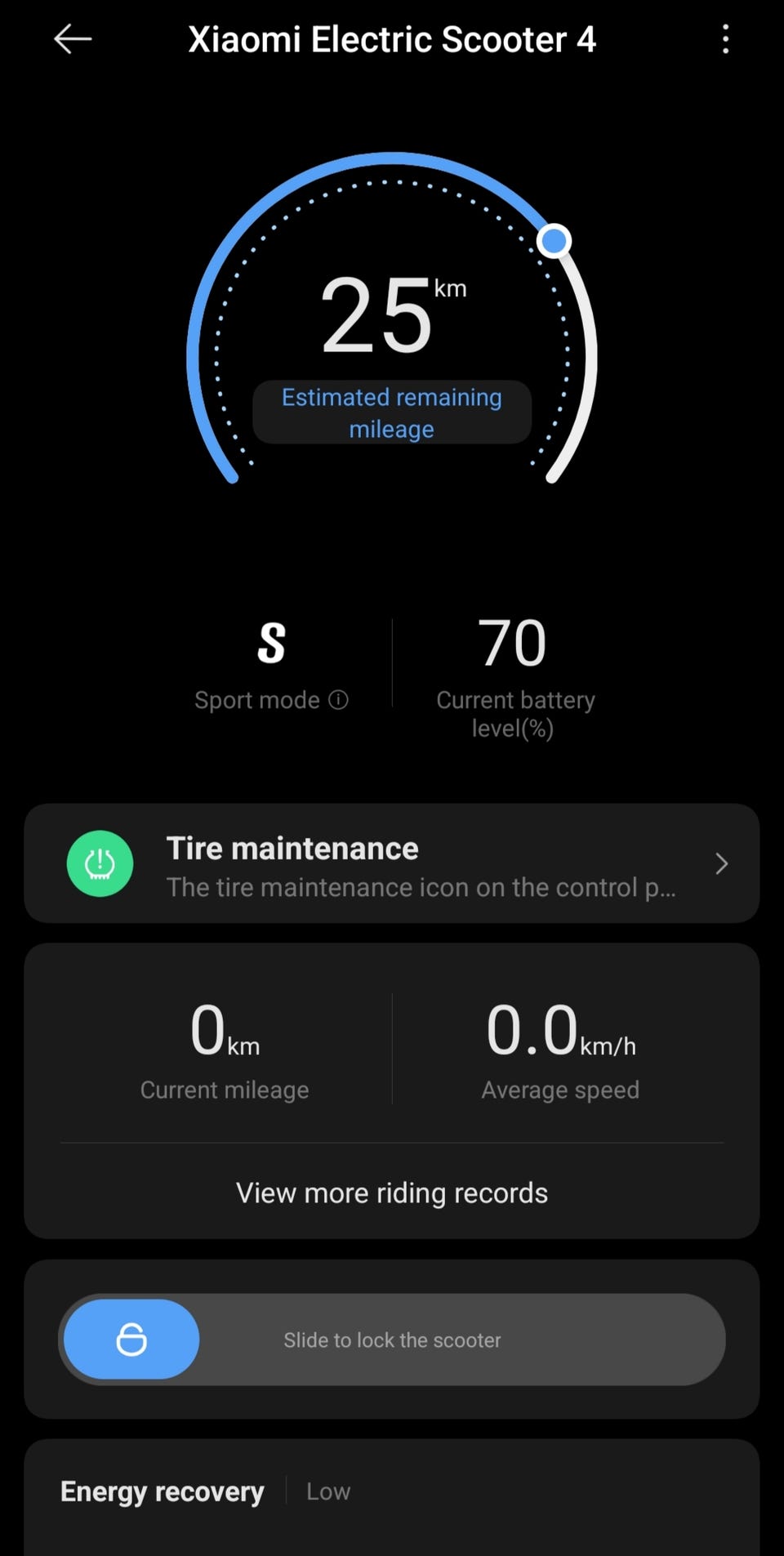The width and height of the screenshot is (784, 1556).
Task: Tap the lock slider handle
Action: pyautogui.click(x=131, y=1340)
